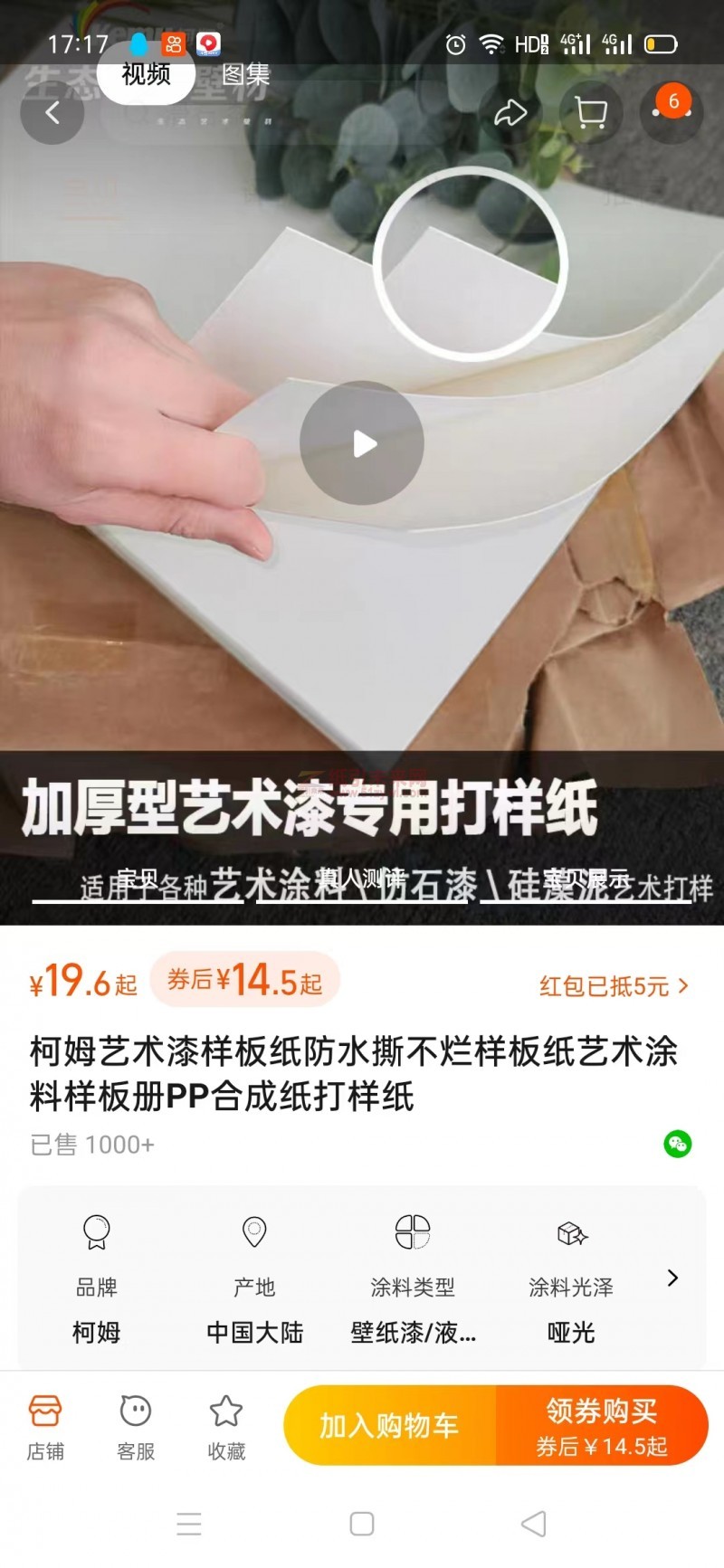Add product to 收藏 favorites
Viewport: 724px width, 1568px height.
pyautogui.click(x=225, y=1426)
